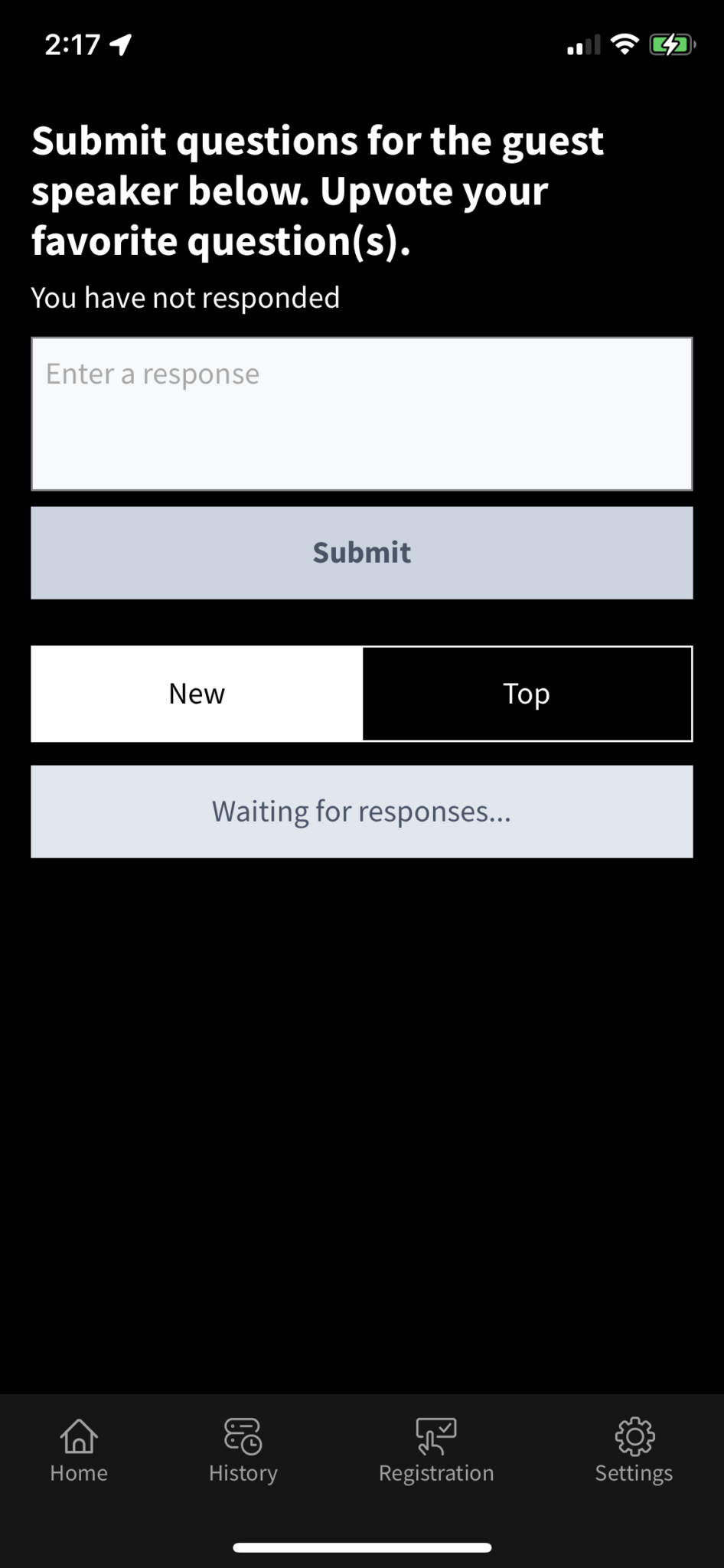Tap the cellular signal bars indicator
724x1568 pixels.
(583, 44)
